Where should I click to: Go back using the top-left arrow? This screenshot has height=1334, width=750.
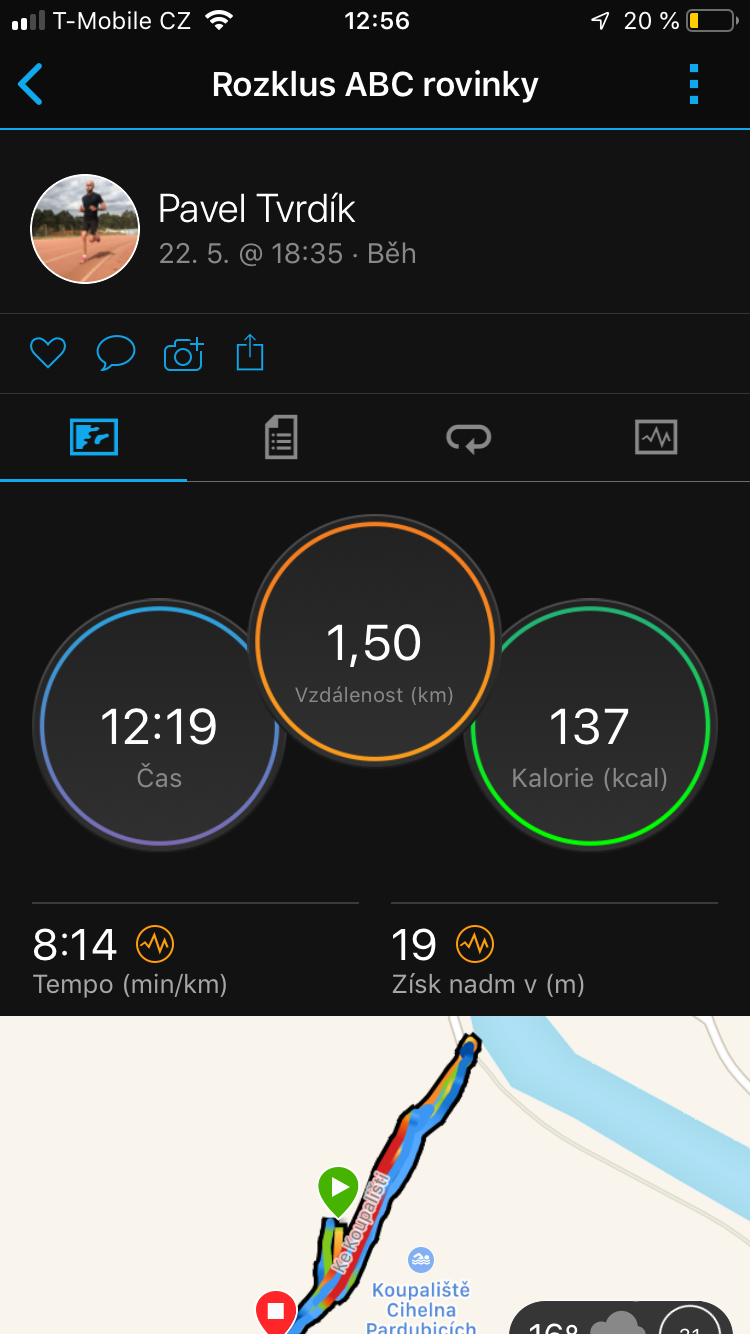coord(31,84)
